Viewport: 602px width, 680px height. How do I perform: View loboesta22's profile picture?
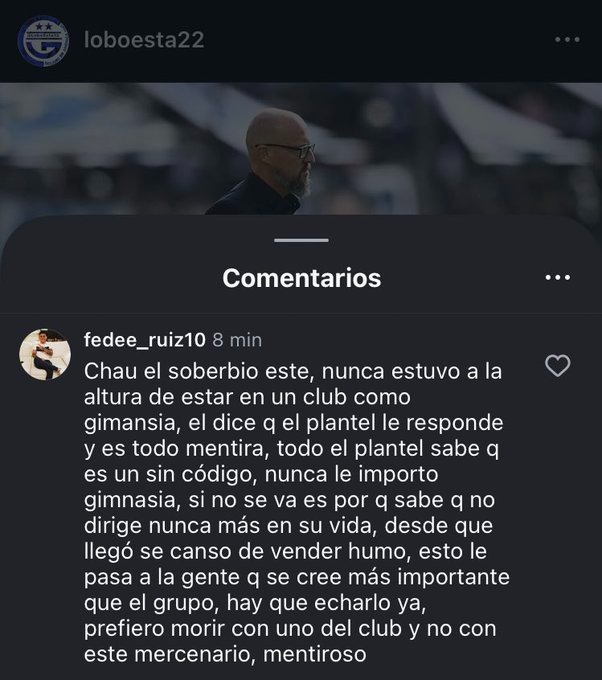[43, 41]
